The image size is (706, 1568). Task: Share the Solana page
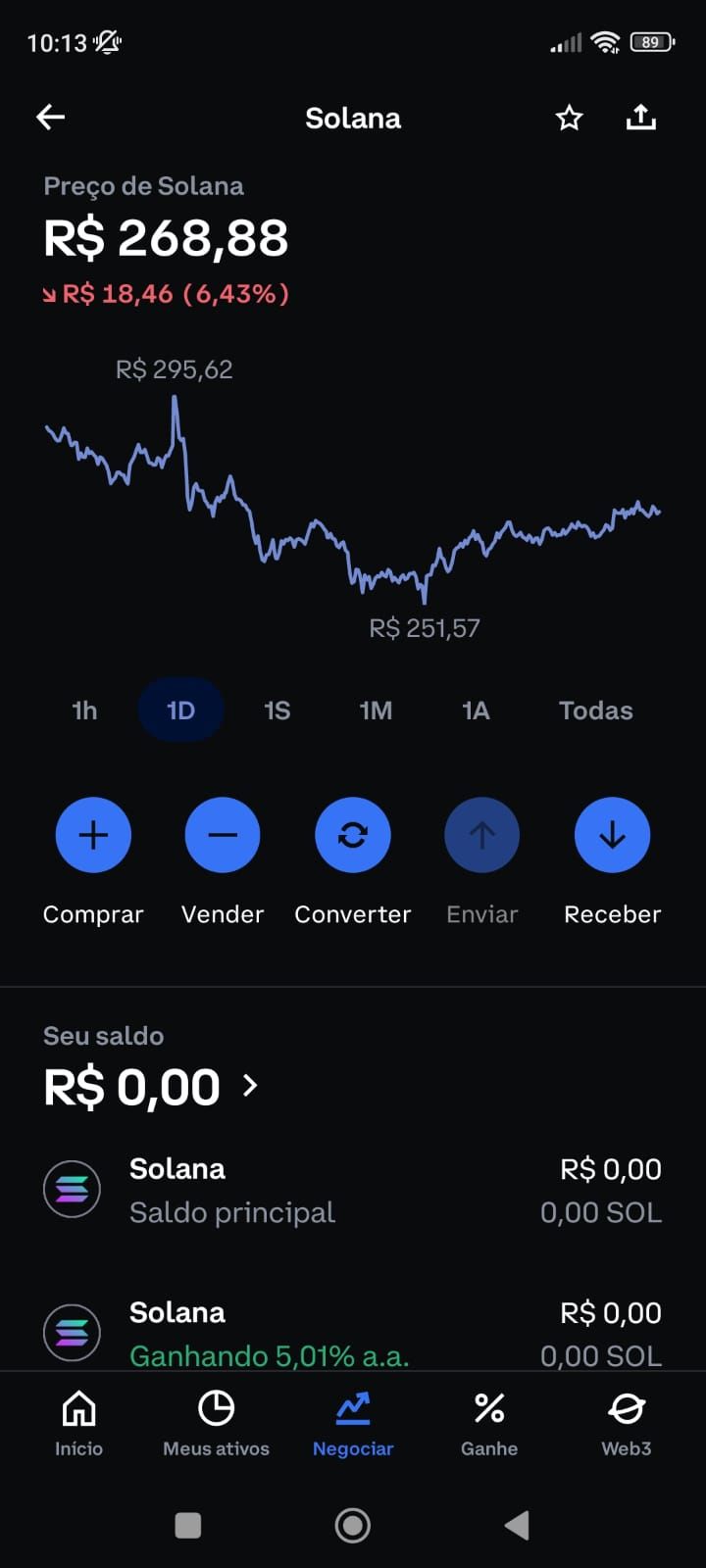pos(641,119)
